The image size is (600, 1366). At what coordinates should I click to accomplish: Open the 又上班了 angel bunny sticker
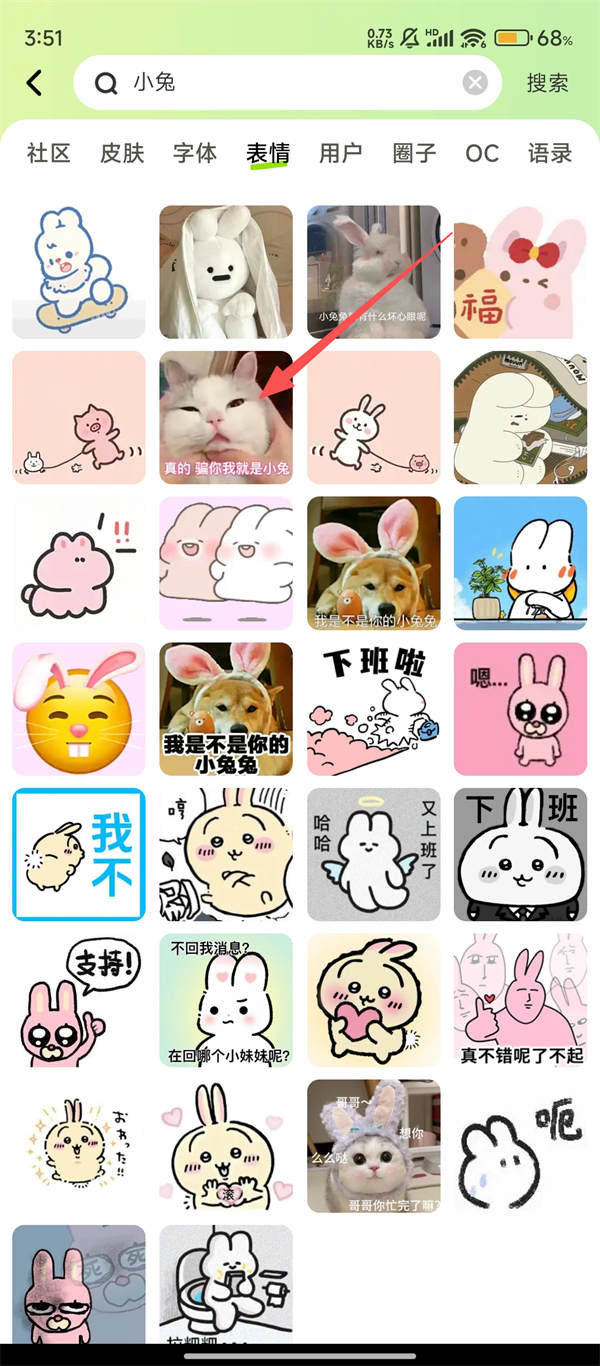coord(373,854)
